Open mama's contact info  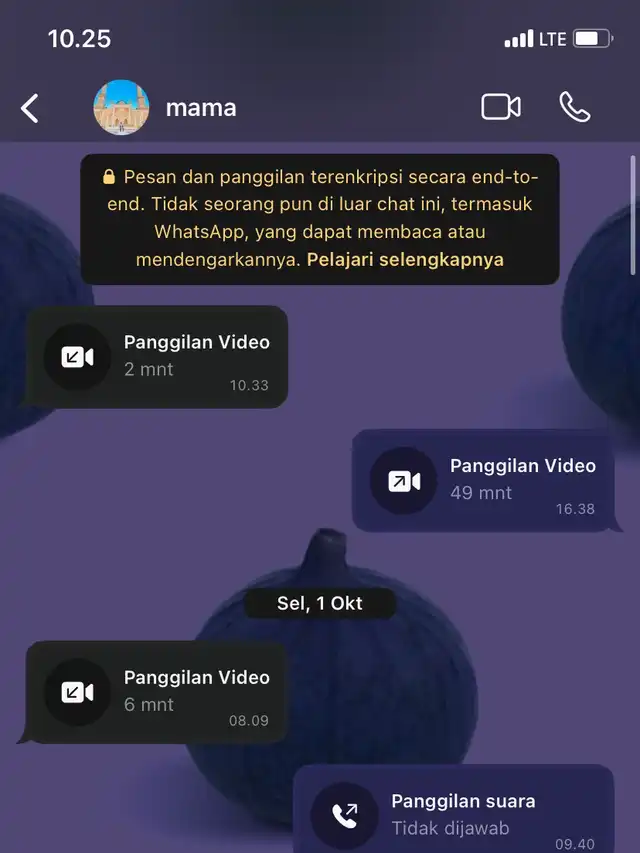pyautogui.click(x=200, y=108)
